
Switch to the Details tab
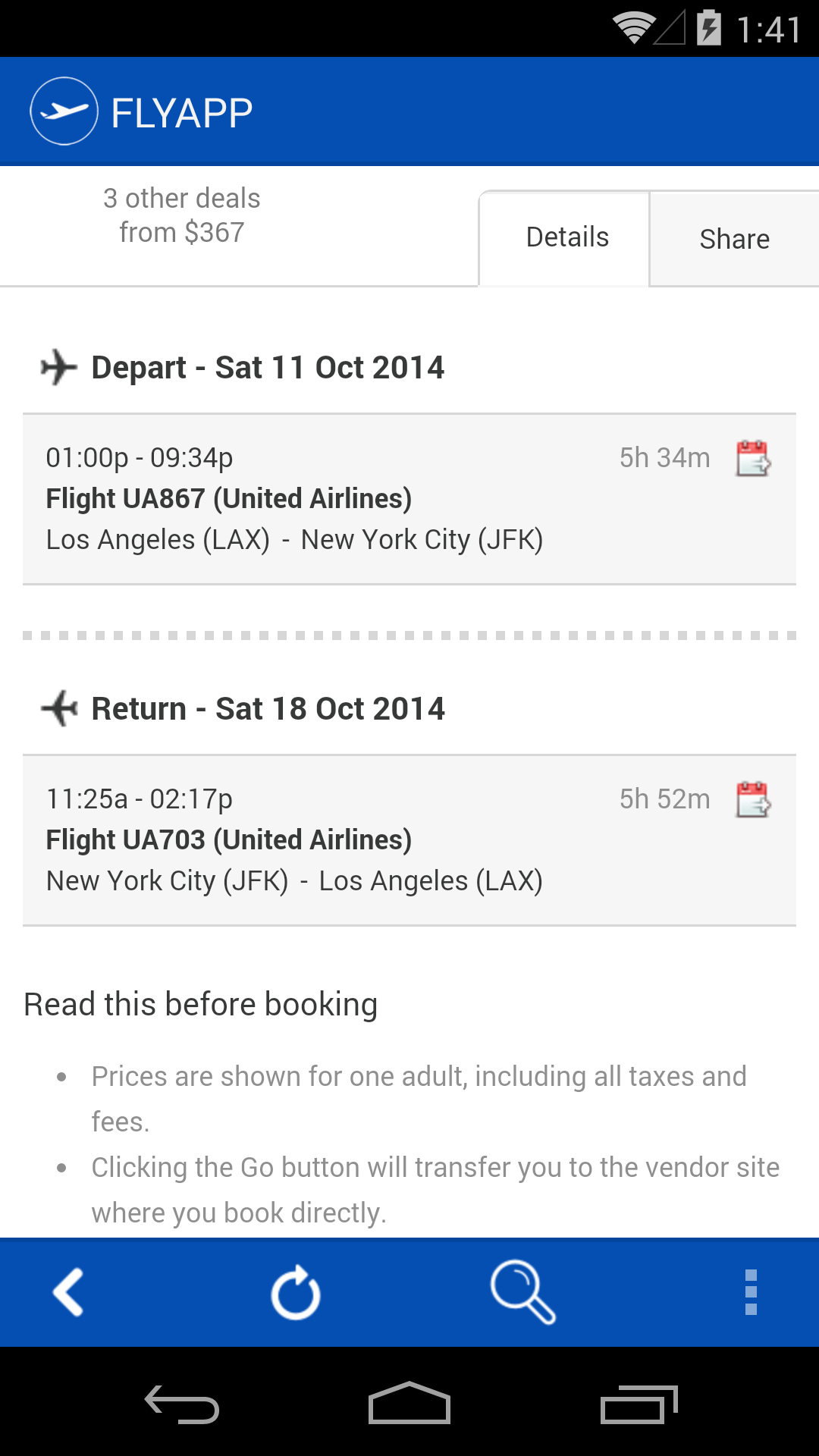[x=566, y=237]
